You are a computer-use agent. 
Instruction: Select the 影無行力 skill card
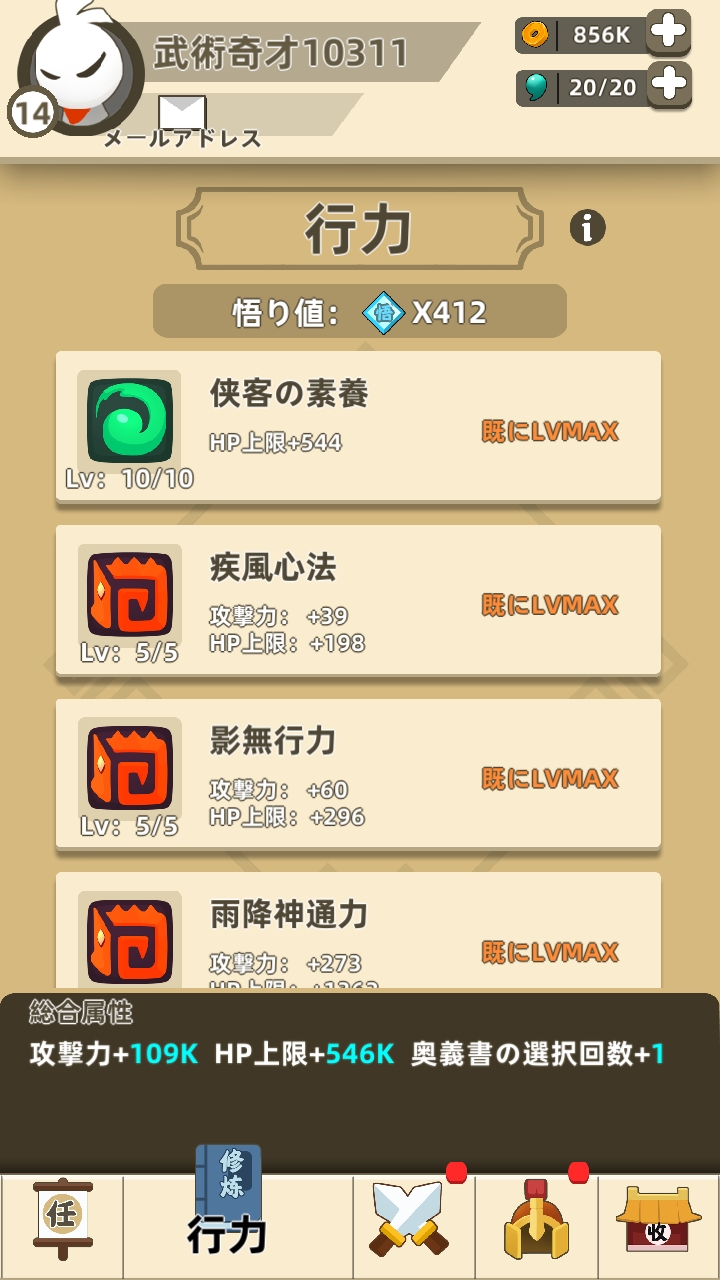[x=358, y=774]
